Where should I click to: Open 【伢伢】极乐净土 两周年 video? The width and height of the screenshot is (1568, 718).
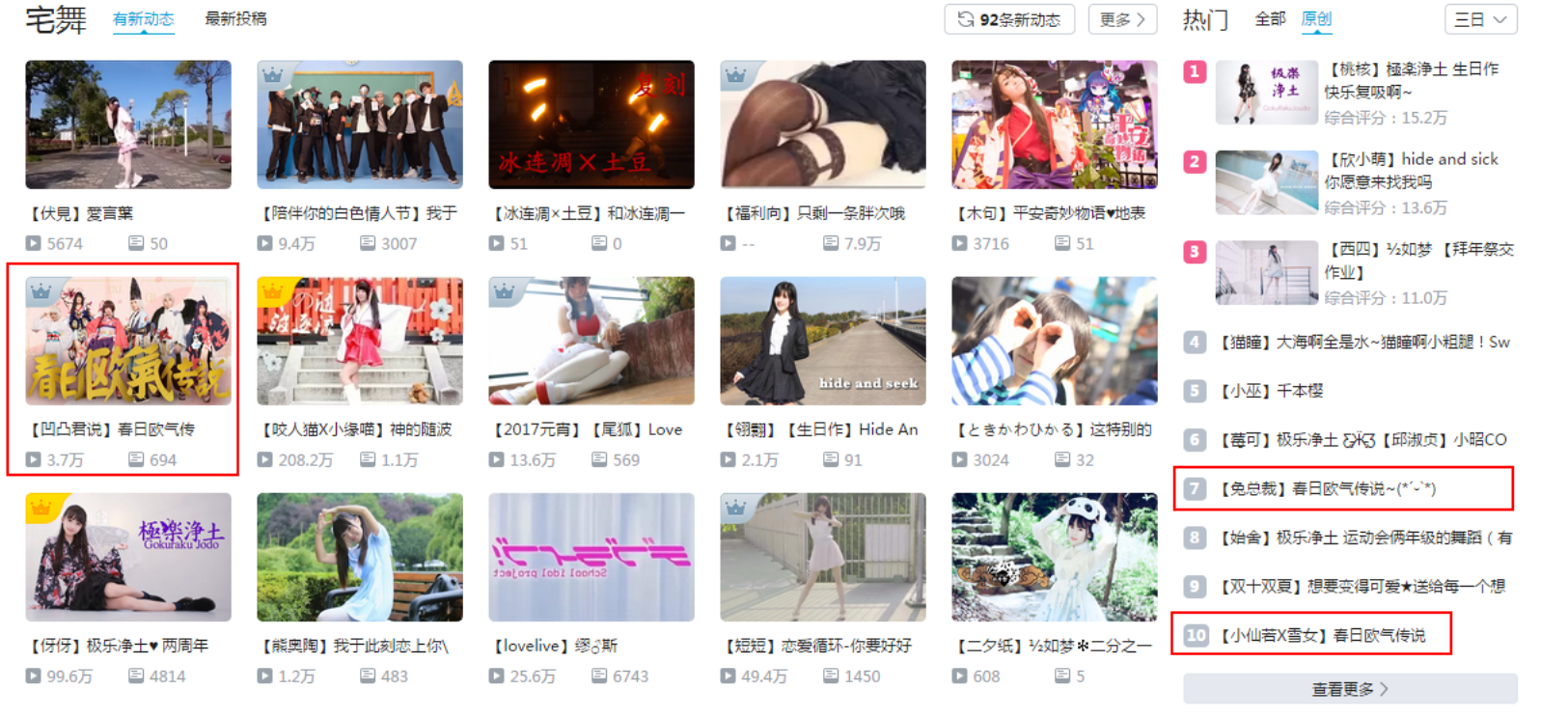click(x=128, y=558)
